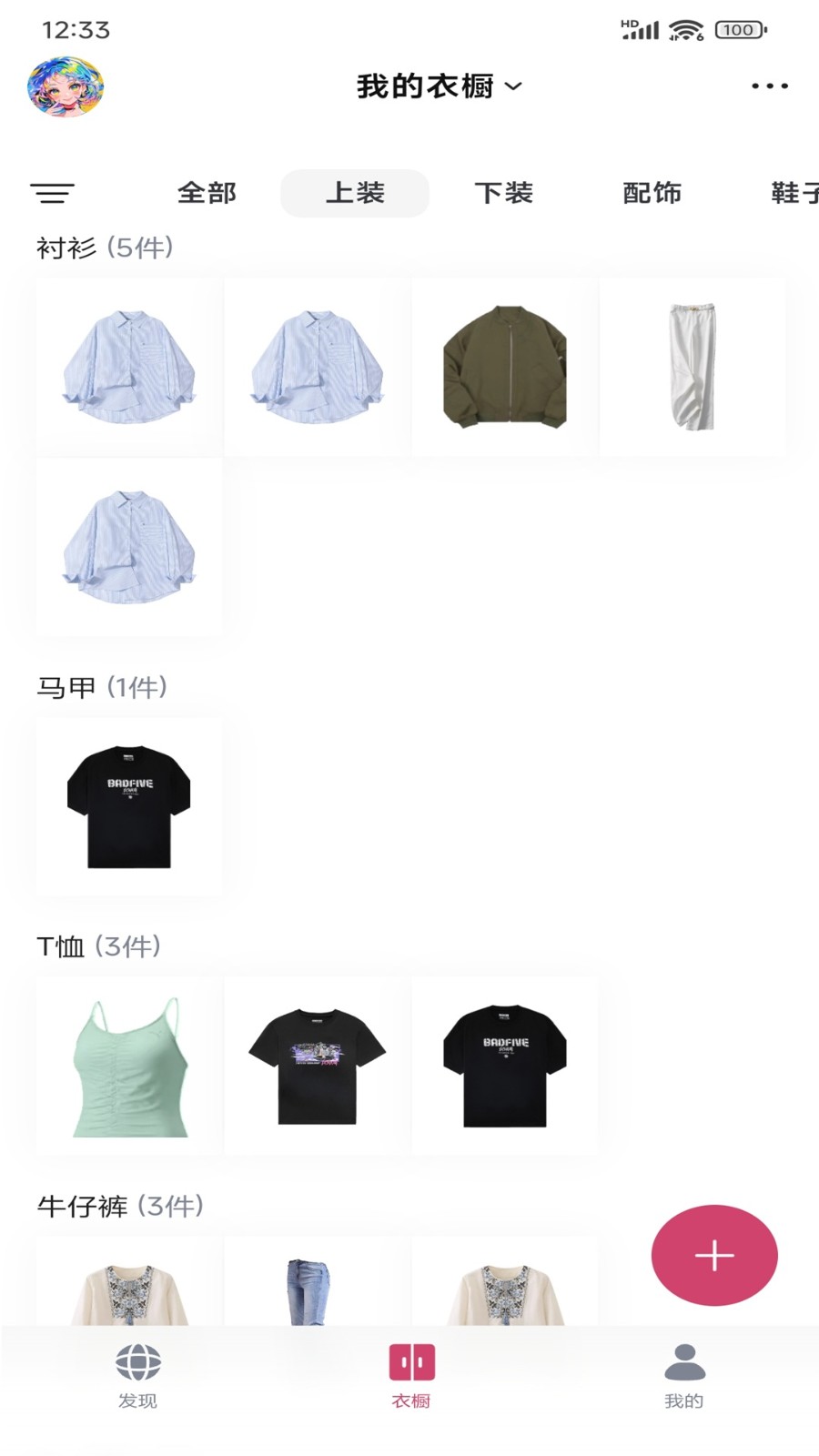Open the olive green bomber jacket

[x=505, y=367]
